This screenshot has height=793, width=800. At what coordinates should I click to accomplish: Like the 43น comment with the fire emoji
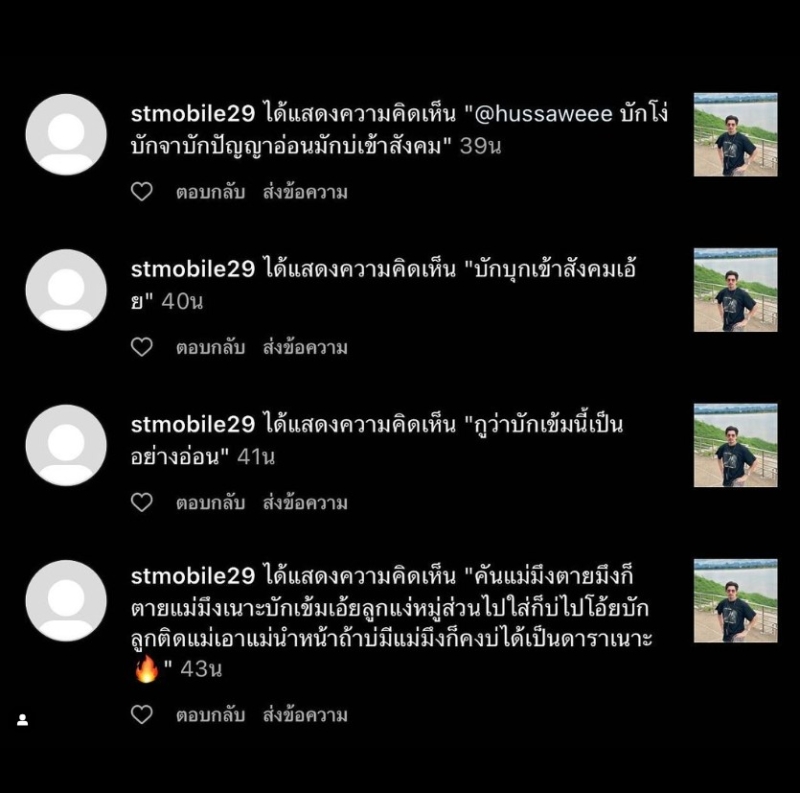pyautogui.click(x=142, y=715)
